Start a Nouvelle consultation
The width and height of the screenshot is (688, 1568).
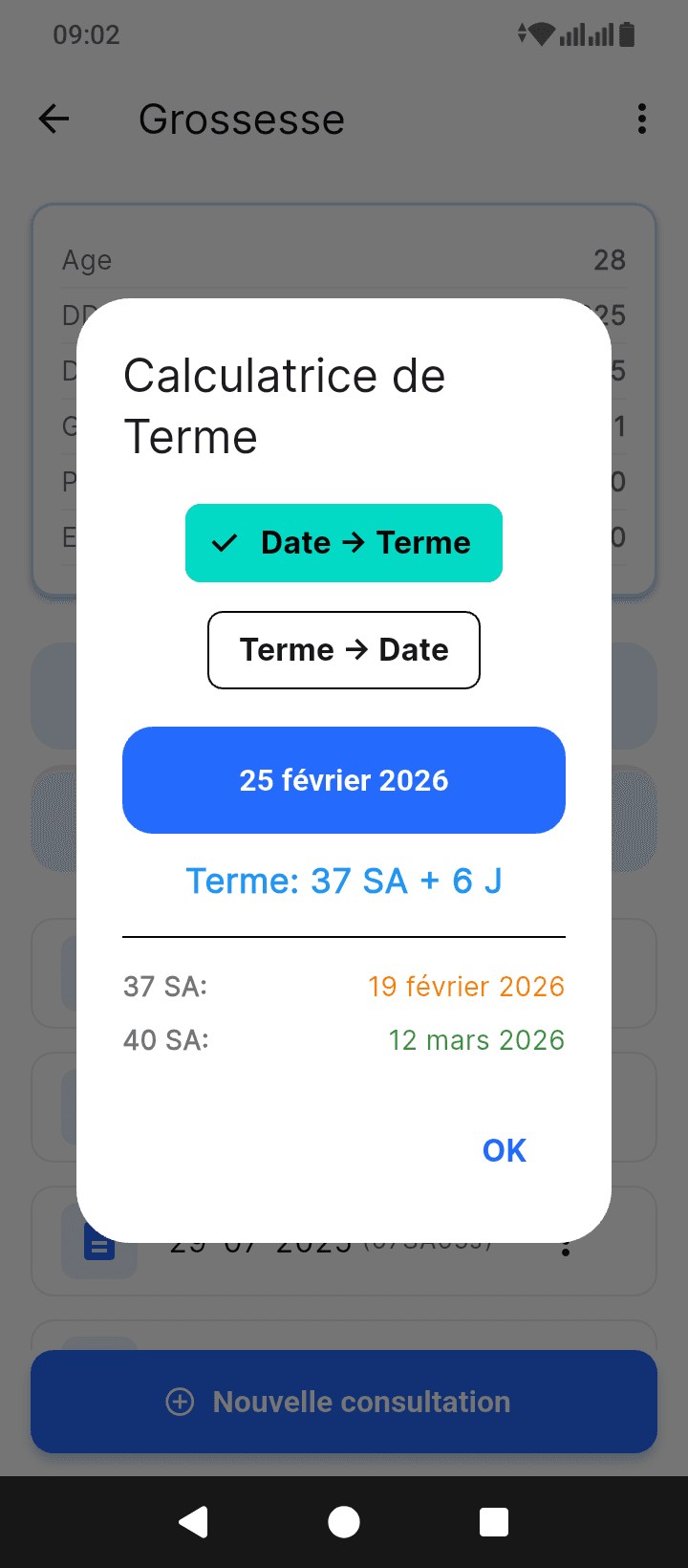(x=344, y=1402)
